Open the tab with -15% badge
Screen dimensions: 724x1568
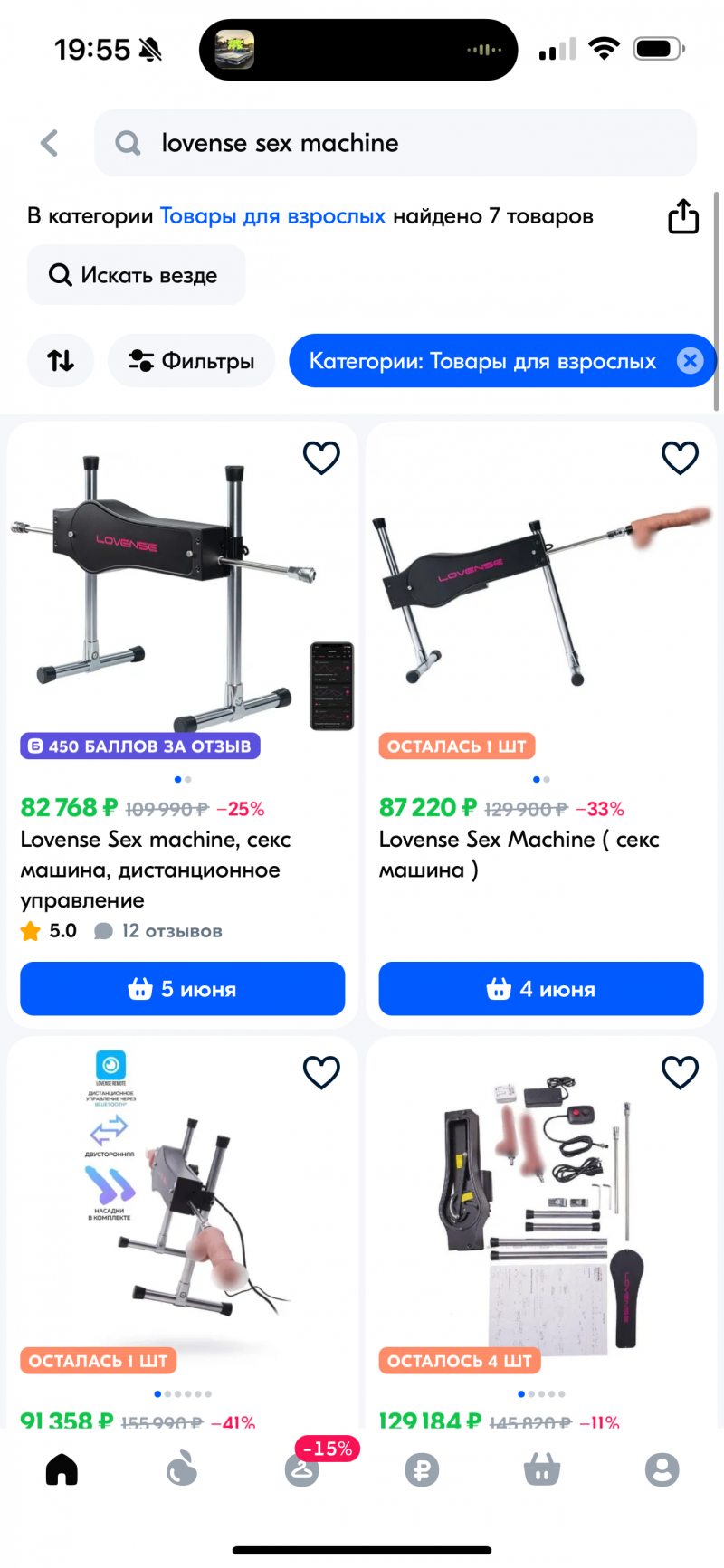coord(302,1470)
